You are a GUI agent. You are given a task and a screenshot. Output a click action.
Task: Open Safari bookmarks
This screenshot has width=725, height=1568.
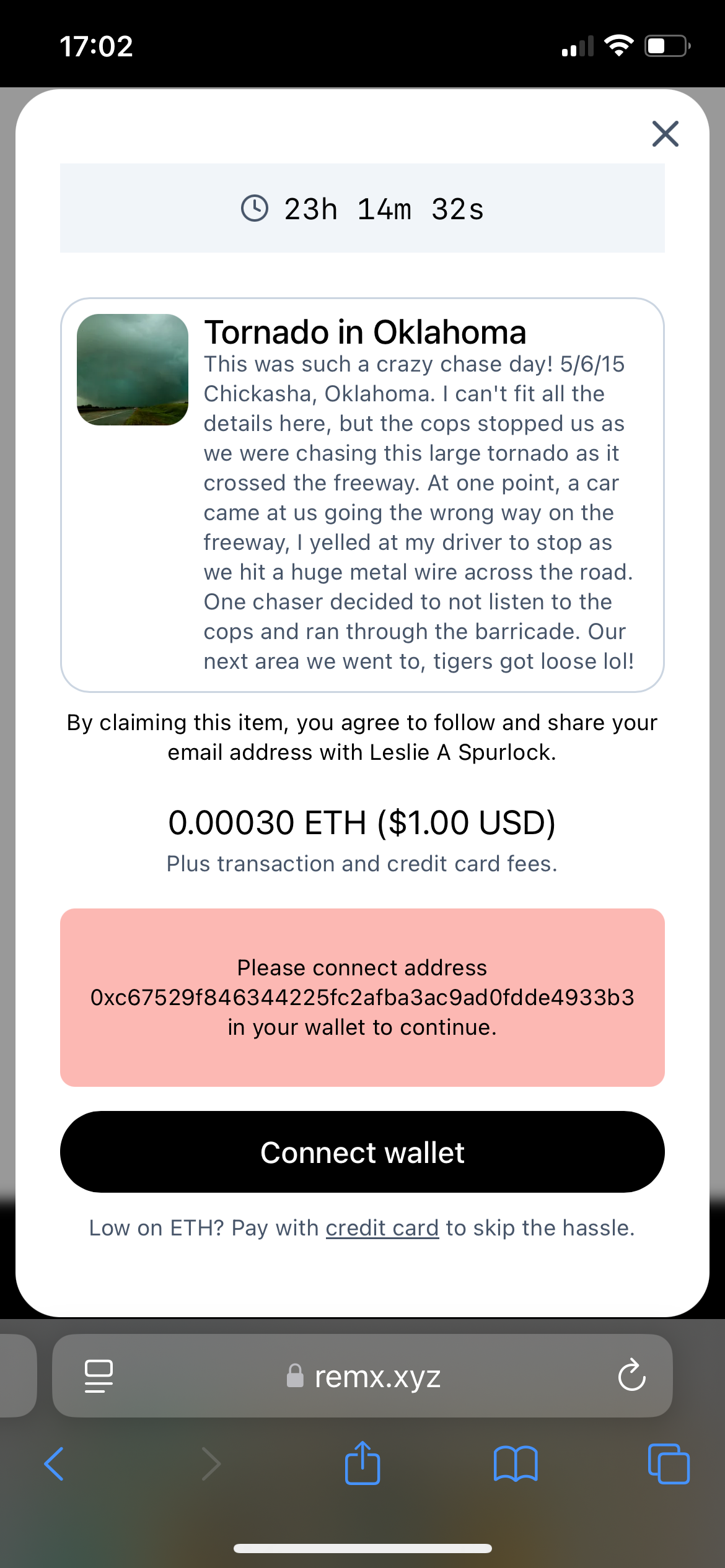point(516,1464)
